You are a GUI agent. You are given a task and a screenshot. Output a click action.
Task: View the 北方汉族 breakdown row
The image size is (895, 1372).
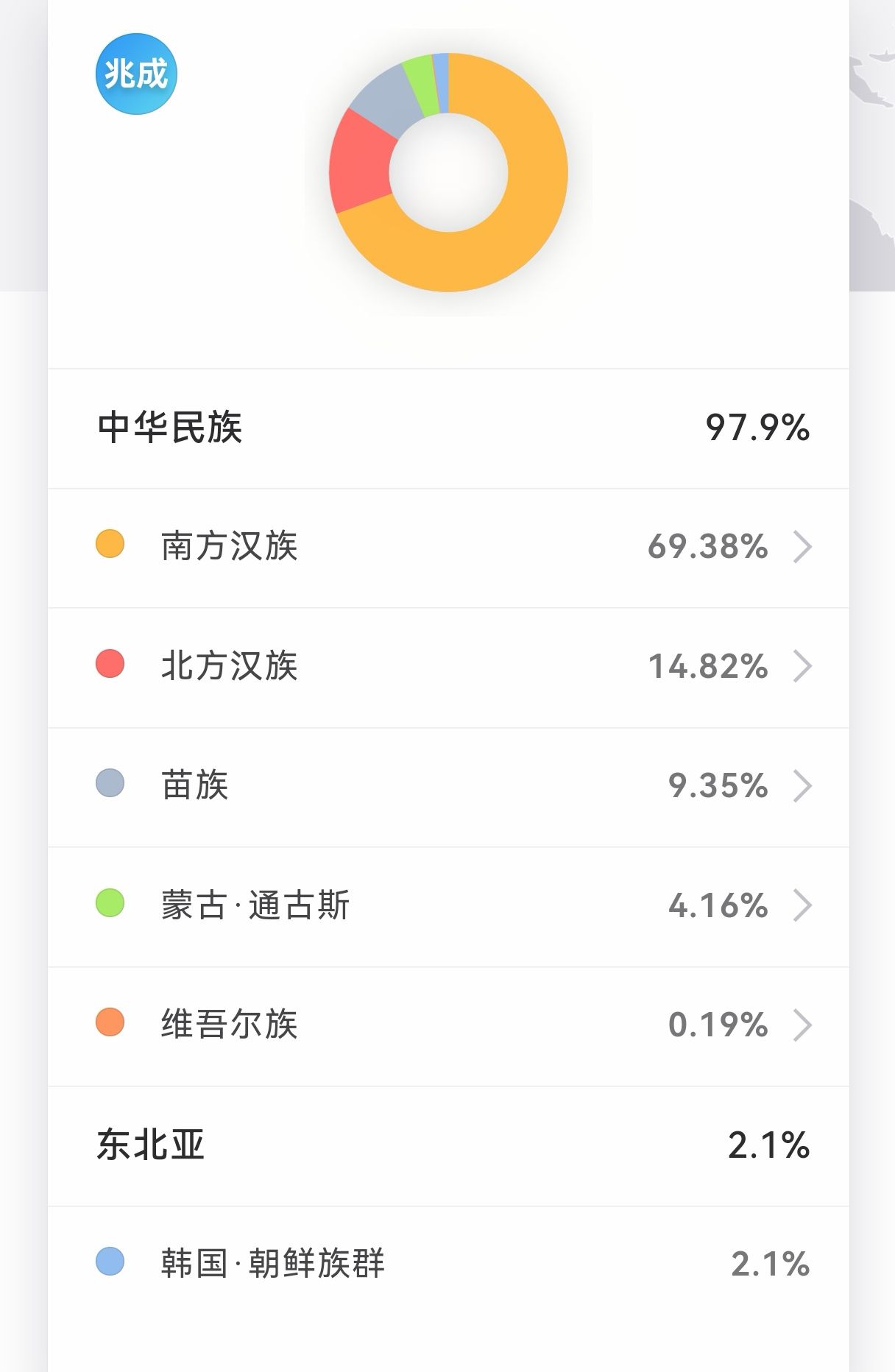(x=449, y=666)
